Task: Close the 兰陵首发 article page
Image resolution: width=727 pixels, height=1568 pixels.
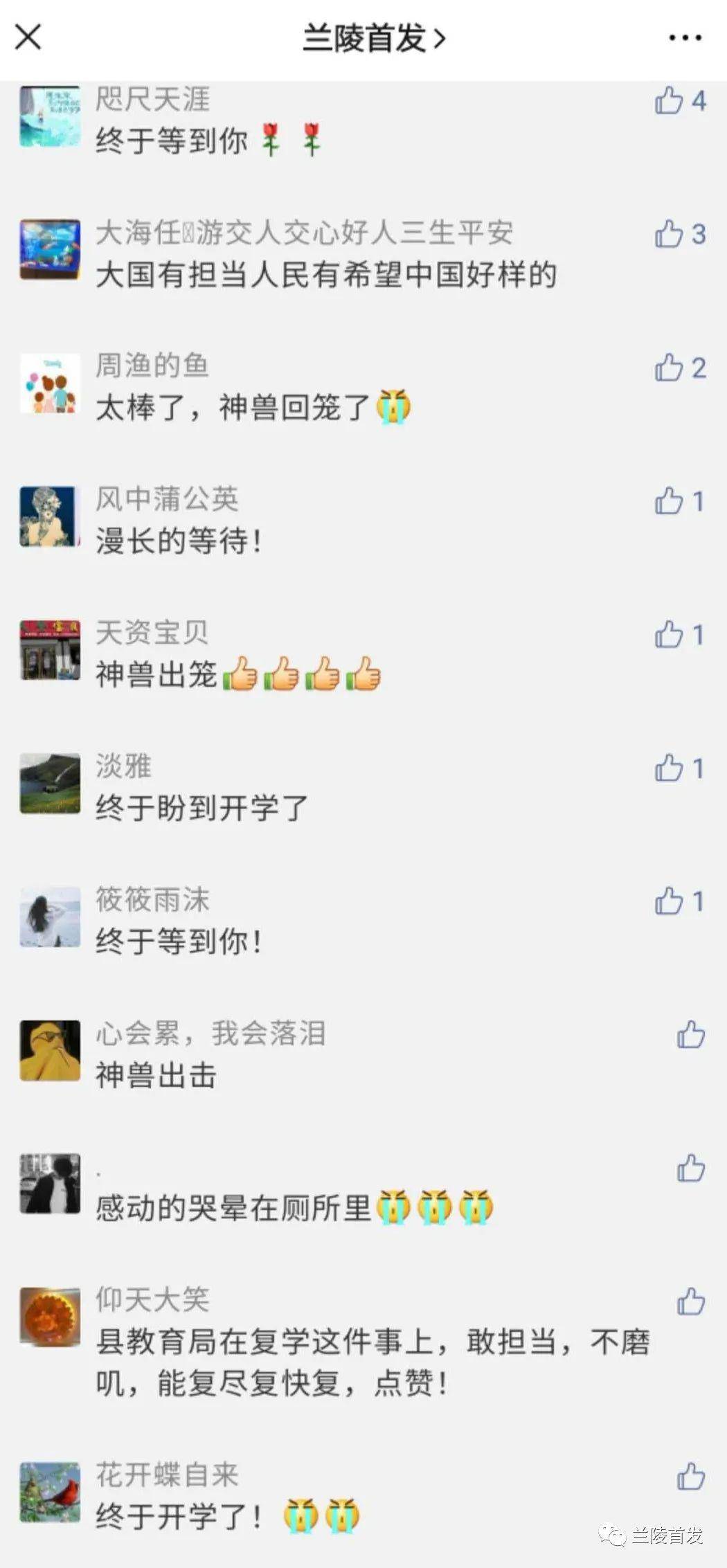Action: pos(28,37)
